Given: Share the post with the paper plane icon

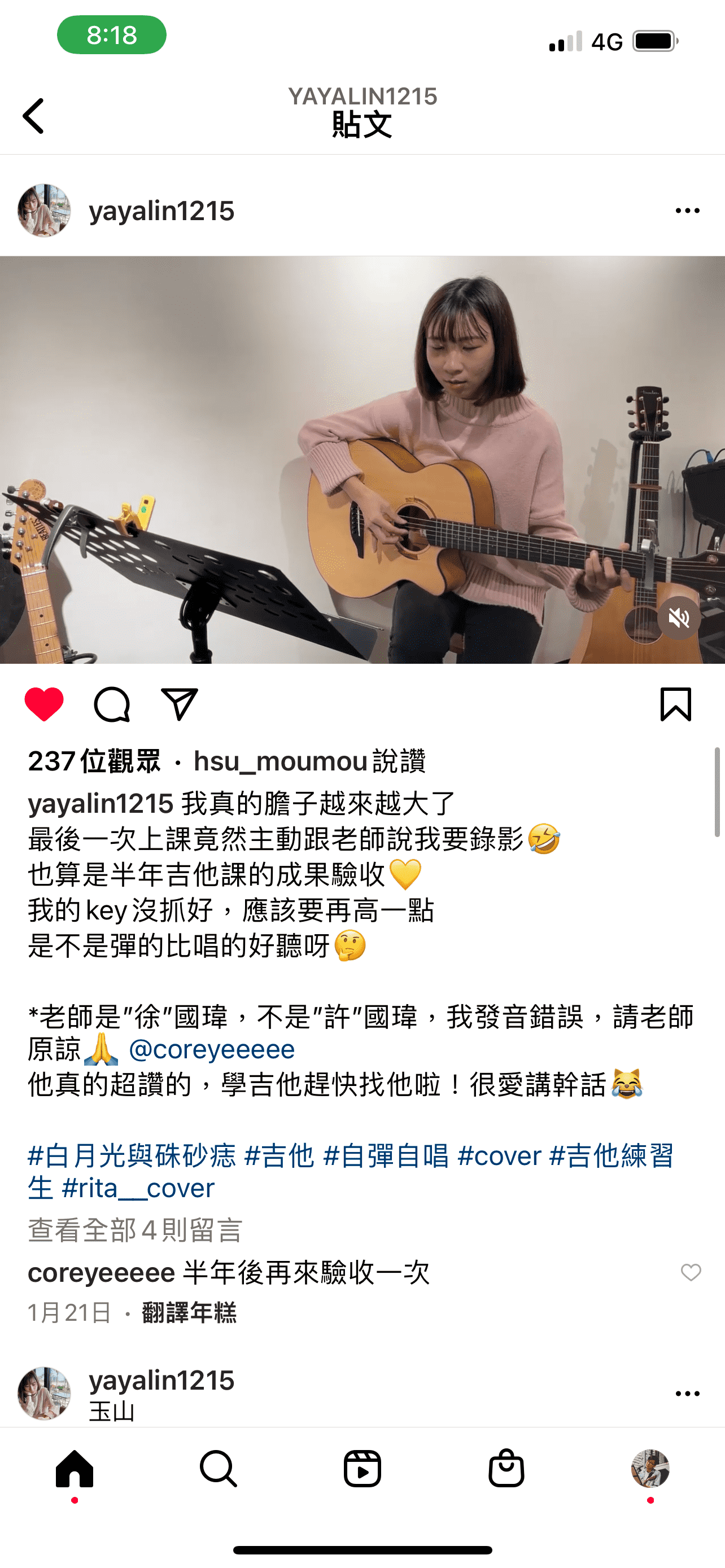Looking at the screenshot, I should tap(180, 704).
